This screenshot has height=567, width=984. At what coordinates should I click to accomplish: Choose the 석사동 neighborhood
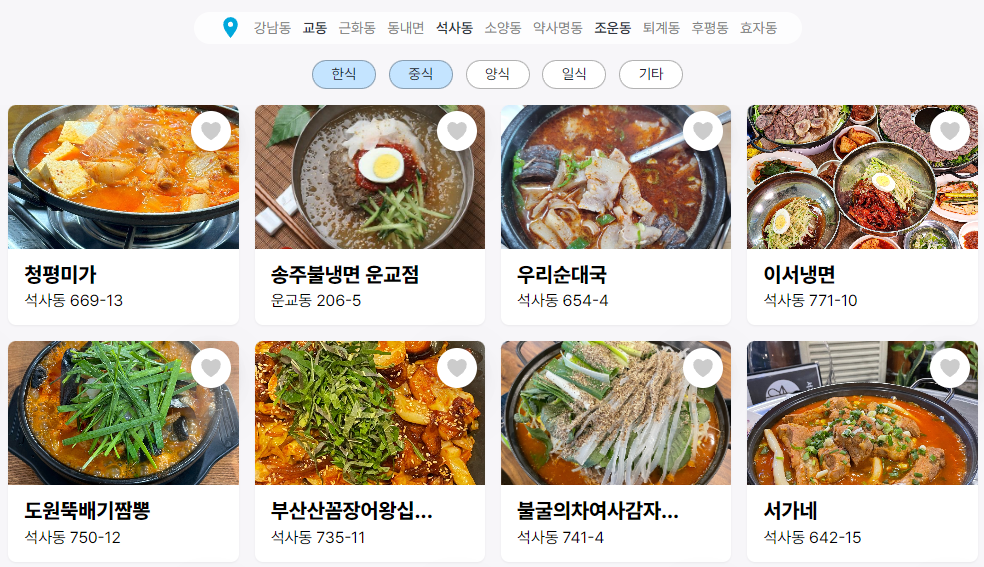[x=454, y=28]
